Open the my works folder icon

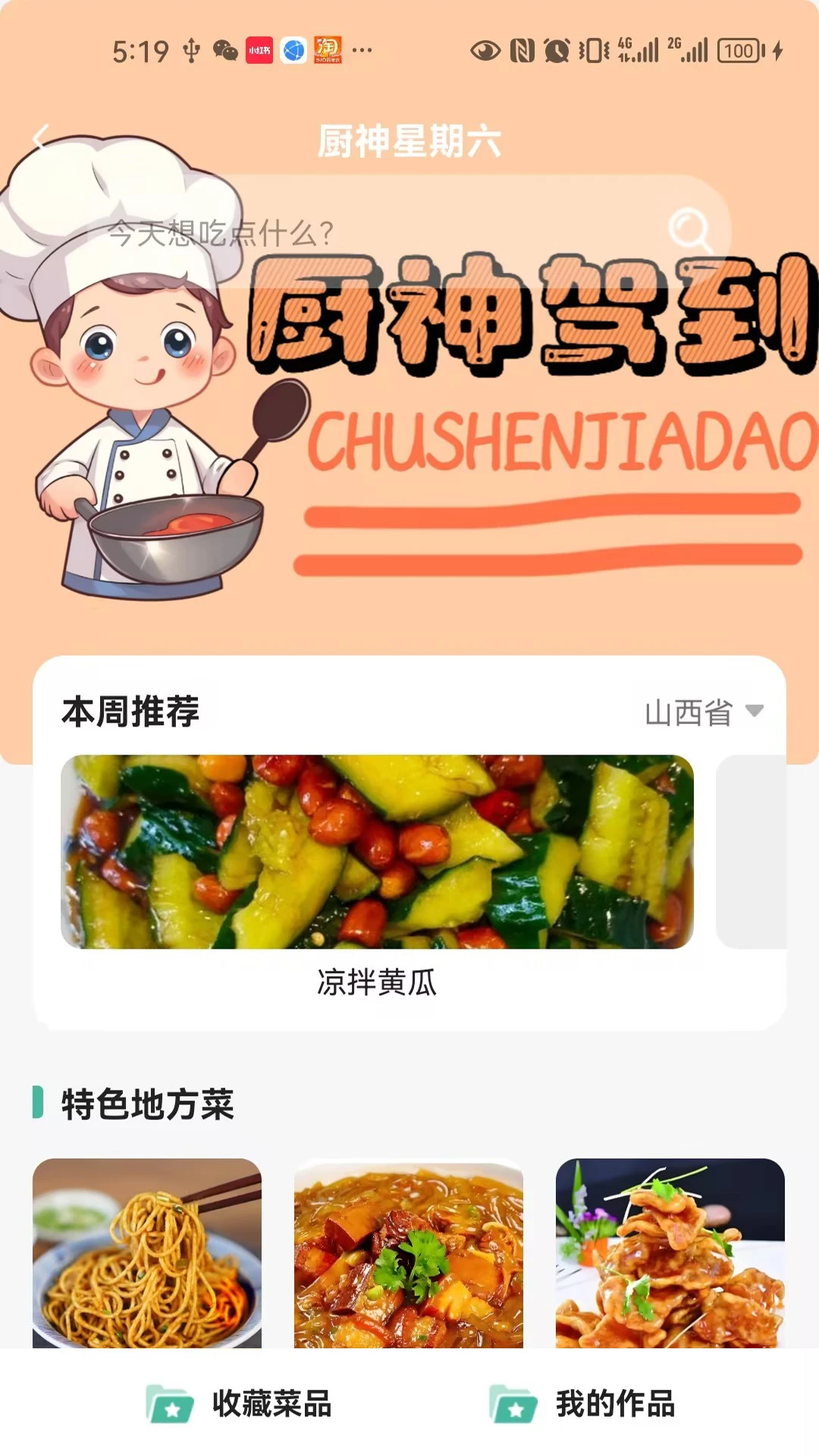click(x=512, y=1402)
